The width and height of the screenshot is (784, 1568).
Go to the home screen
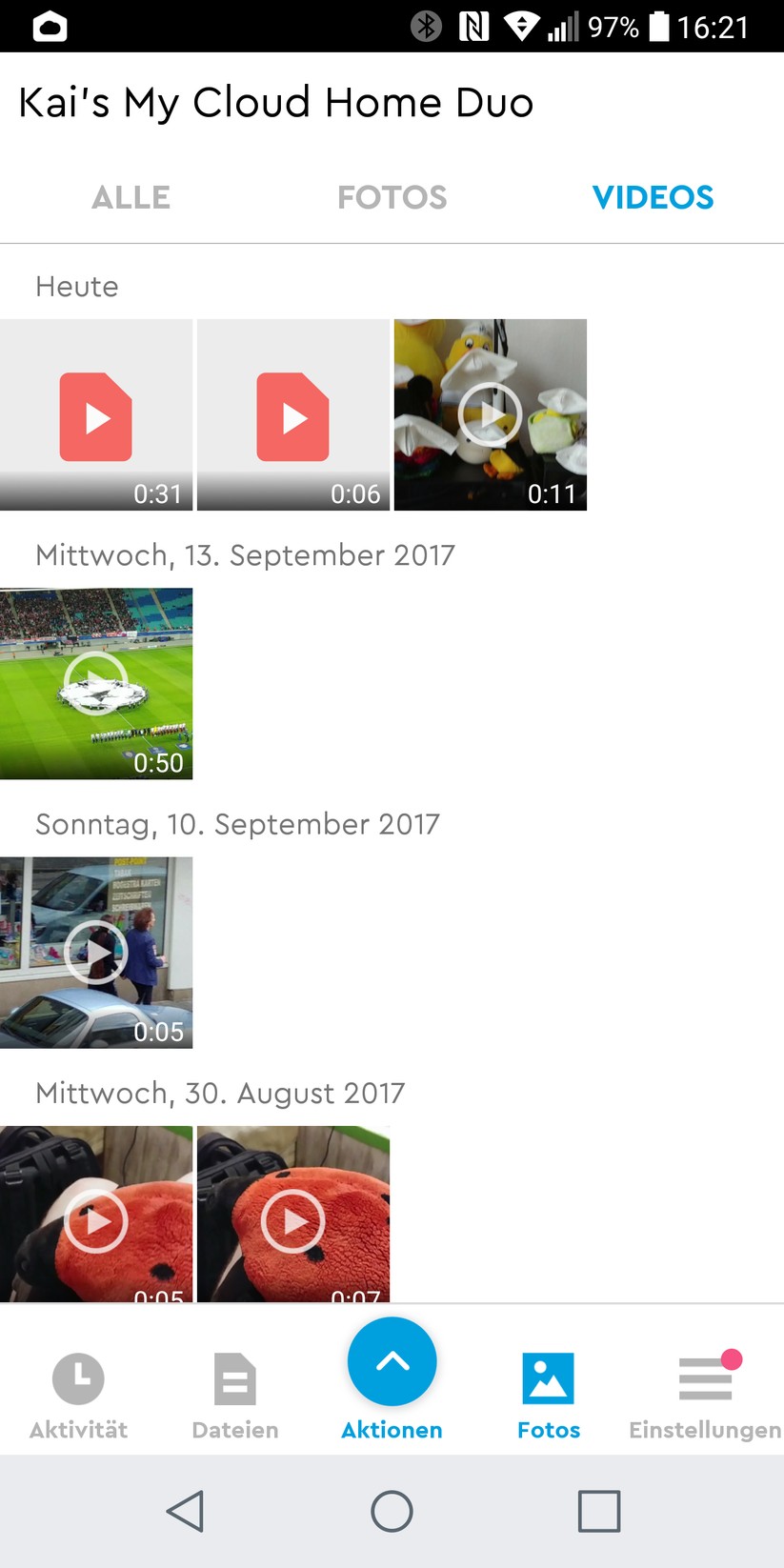tap(392, 1511)
